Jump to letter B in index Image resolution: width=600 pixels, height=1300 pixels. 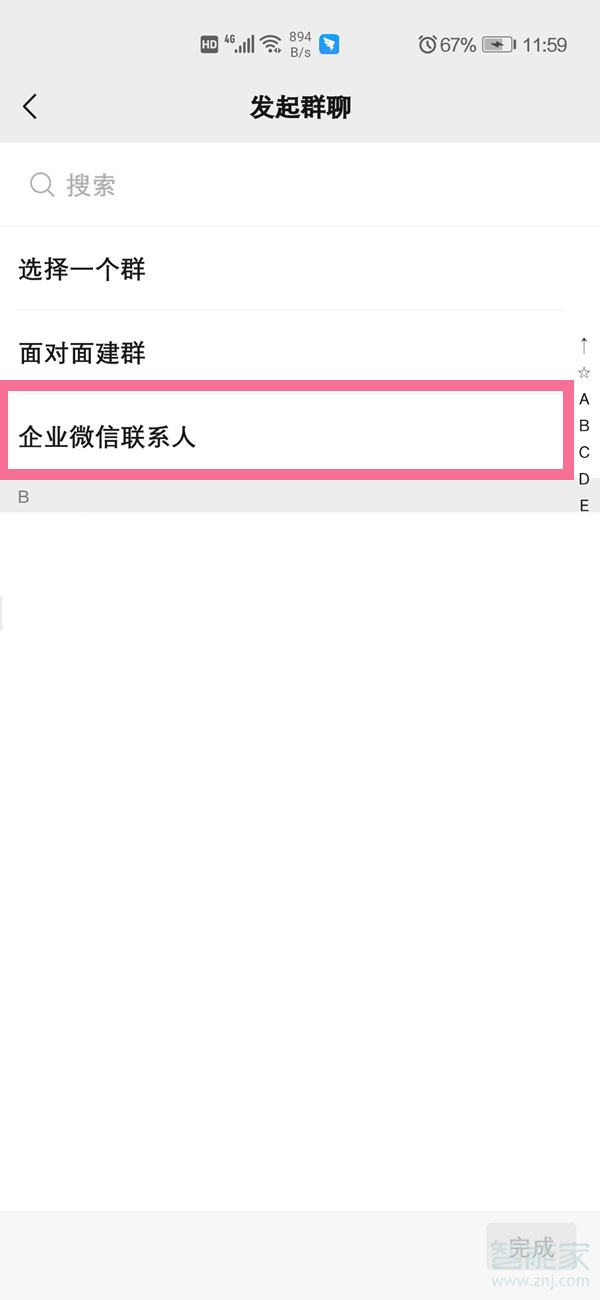click(584, 425)
